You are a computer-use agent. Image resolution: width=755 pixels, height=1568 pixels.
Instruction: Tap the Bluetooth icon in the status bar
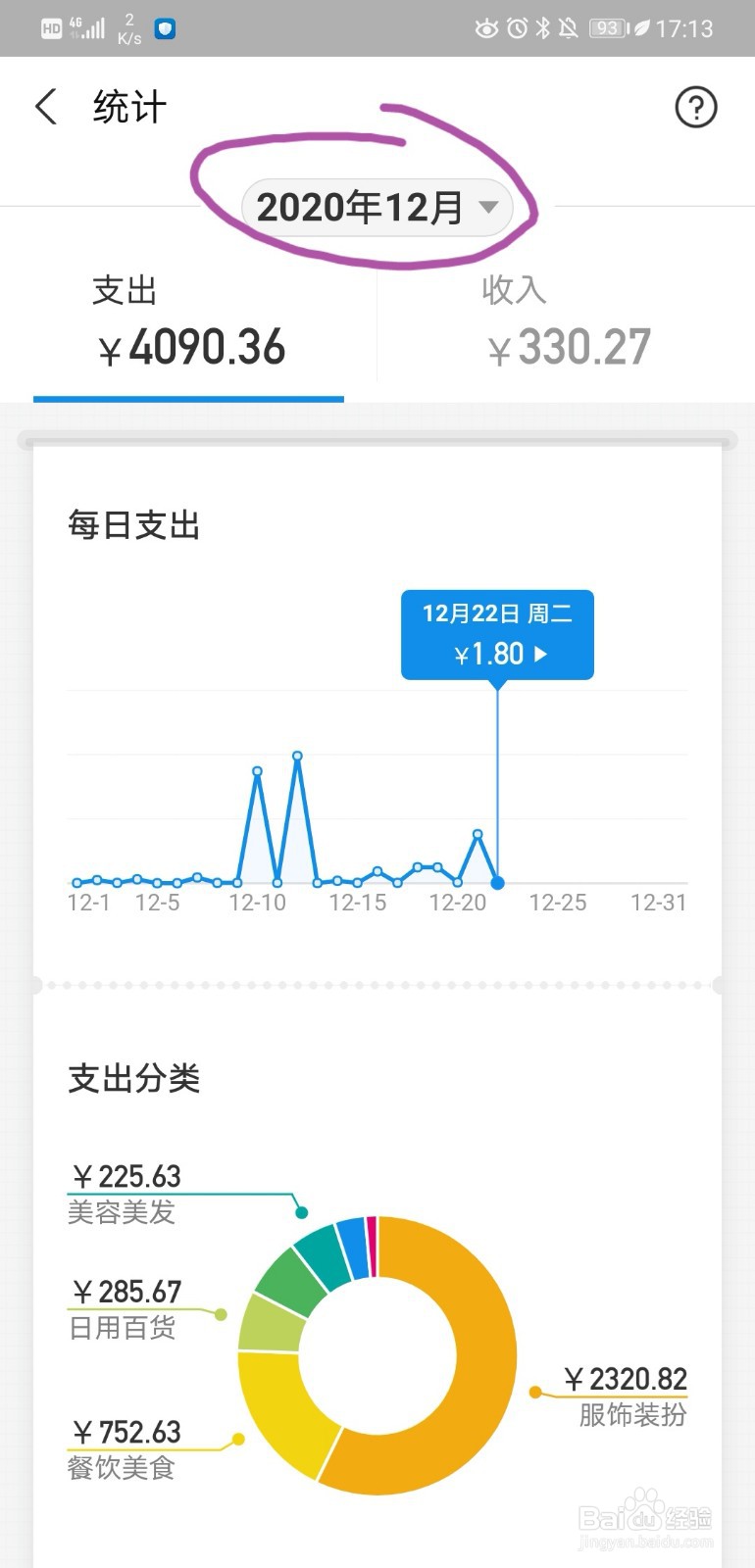542,28
